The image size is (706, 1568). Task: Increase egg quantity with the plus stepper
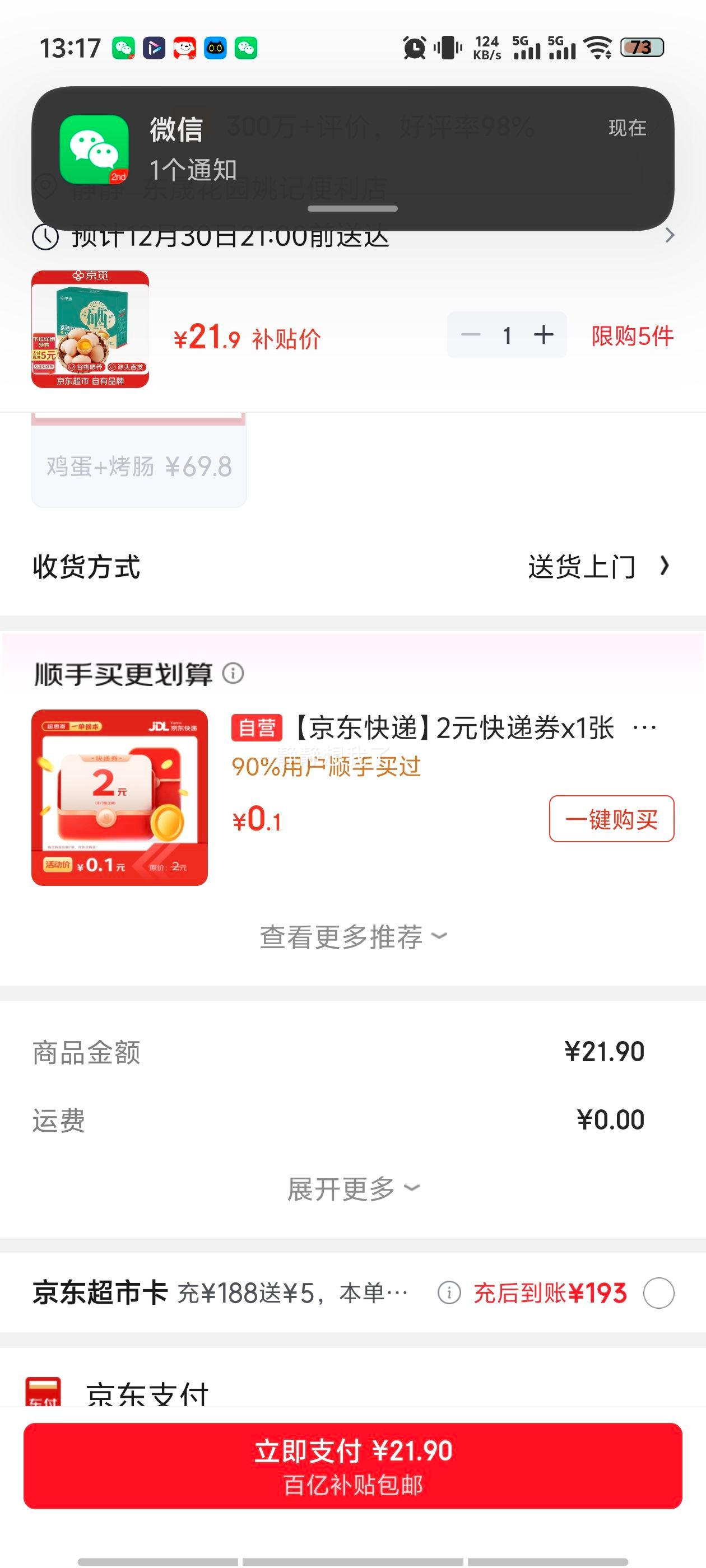(543, 334)
